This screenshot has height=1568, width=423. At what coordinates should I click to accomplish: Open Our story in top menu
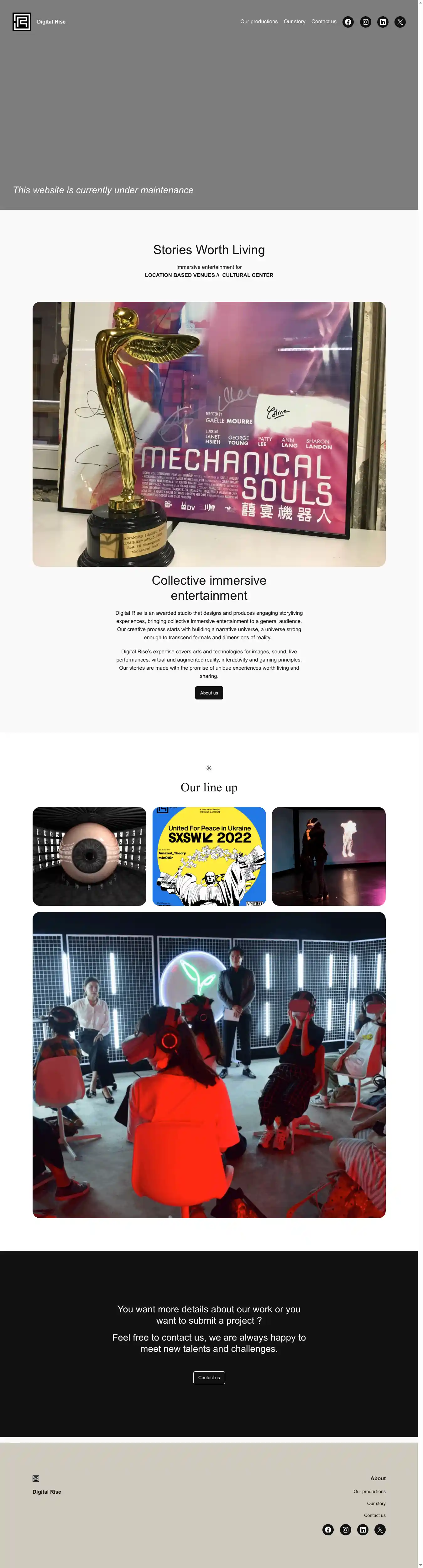(x=294, y=21)
